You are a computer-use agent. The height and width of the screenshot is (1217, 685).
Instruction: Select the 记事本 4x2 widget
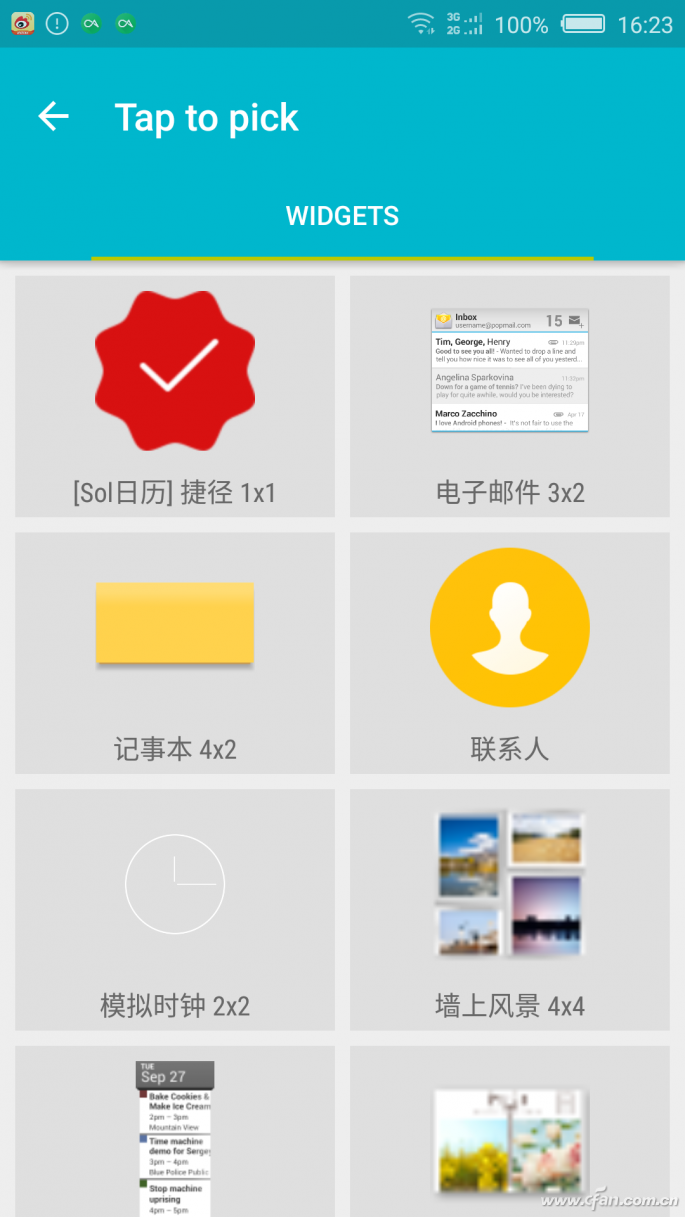tap(175, 653)
